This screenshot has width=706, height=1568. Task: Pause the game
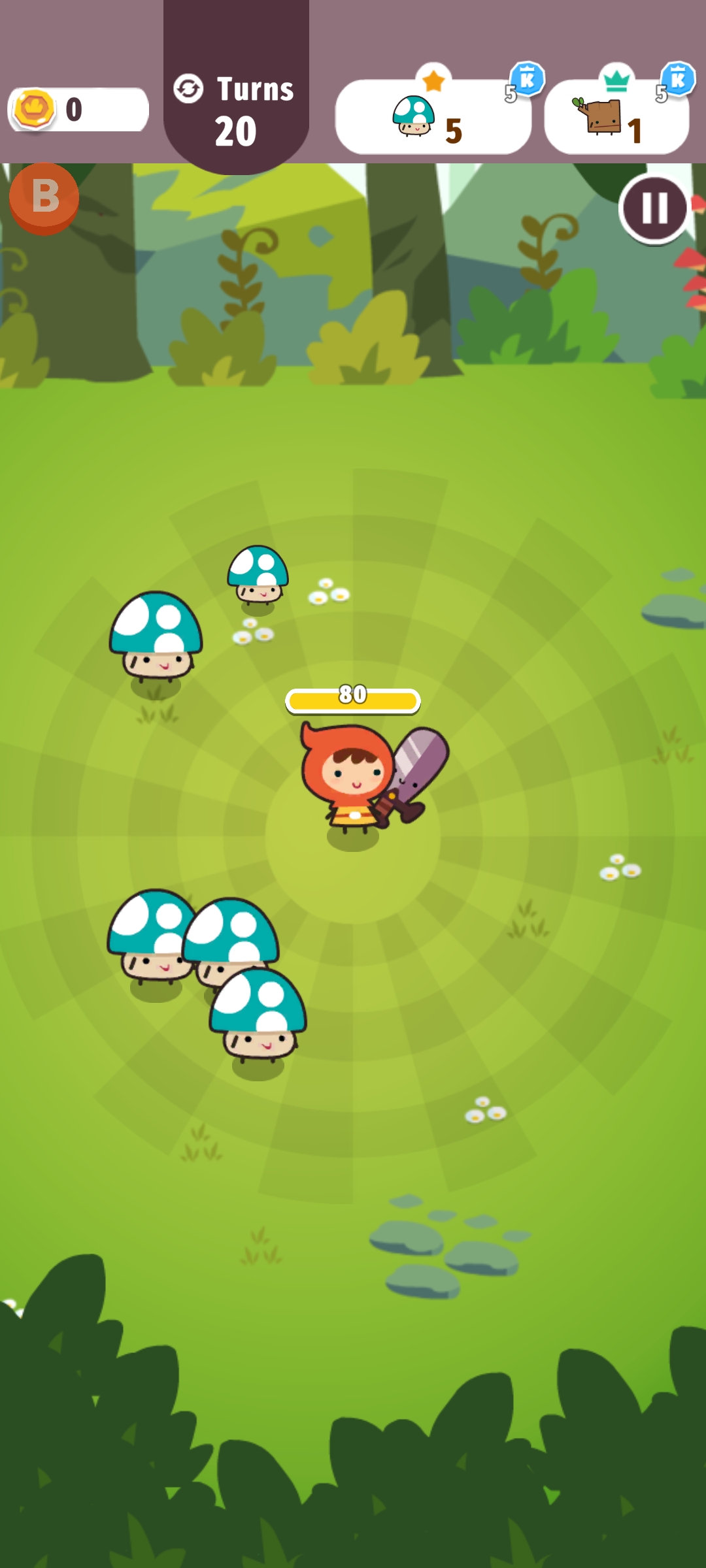654,208
